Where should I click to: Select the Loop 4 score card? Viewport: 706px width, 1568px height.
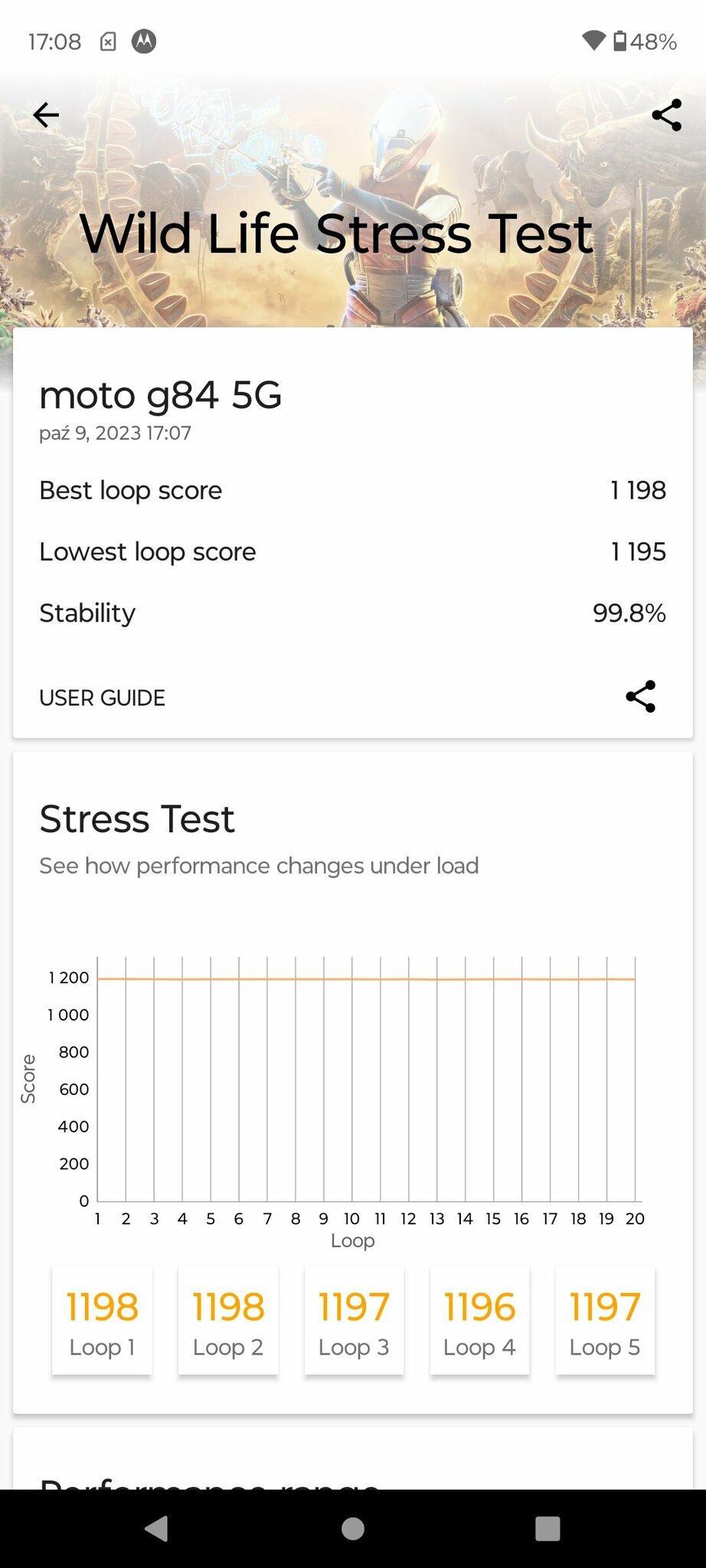[x=479, y=1320]
